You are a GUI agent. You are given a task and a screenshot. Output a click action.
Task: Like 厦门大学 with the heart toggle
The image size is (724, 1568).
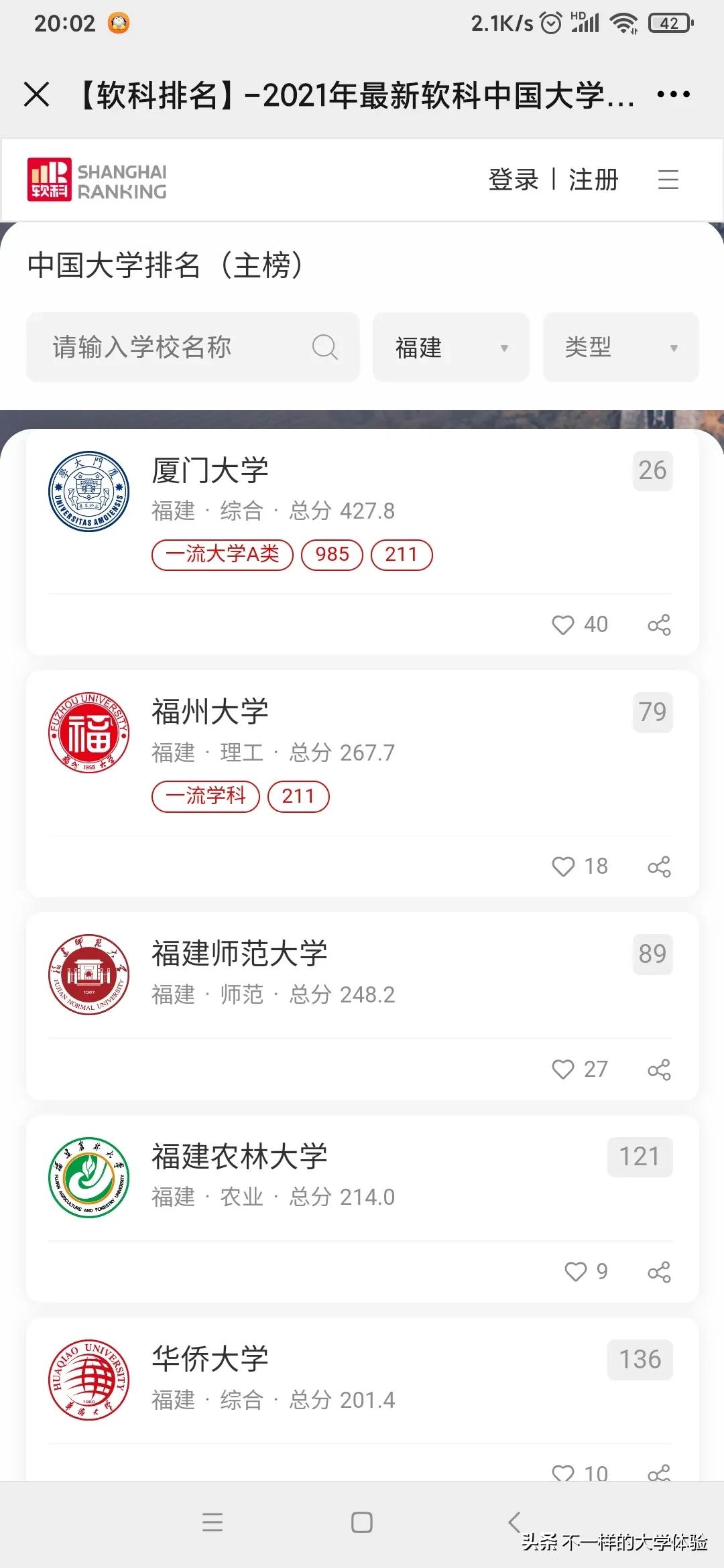[x=562, y=625]
